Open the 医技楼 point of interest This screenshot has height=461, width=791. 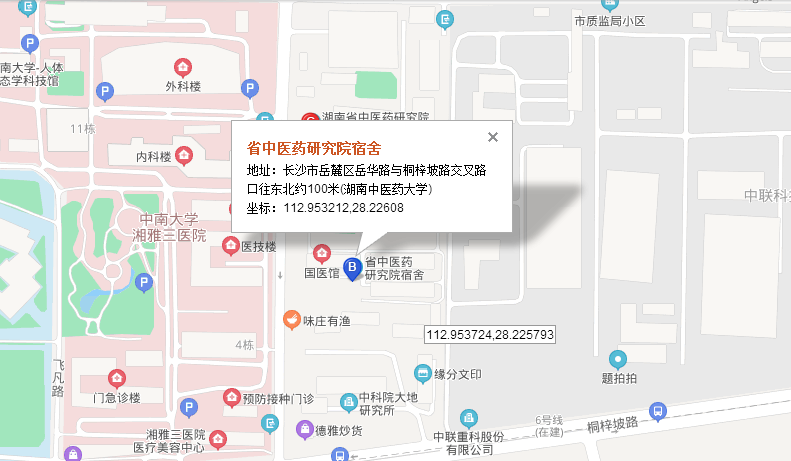click(231, 246)
